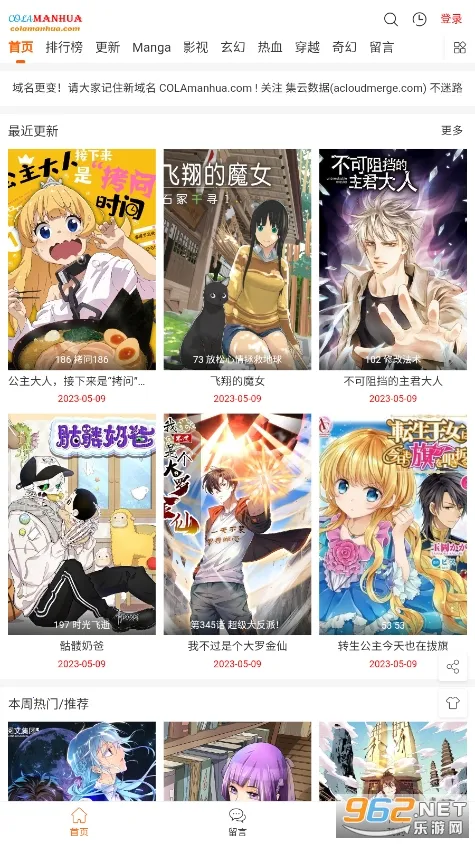Switch to the 更新 tab
This screenshot has height=844, width=475.
pos(108,47)
